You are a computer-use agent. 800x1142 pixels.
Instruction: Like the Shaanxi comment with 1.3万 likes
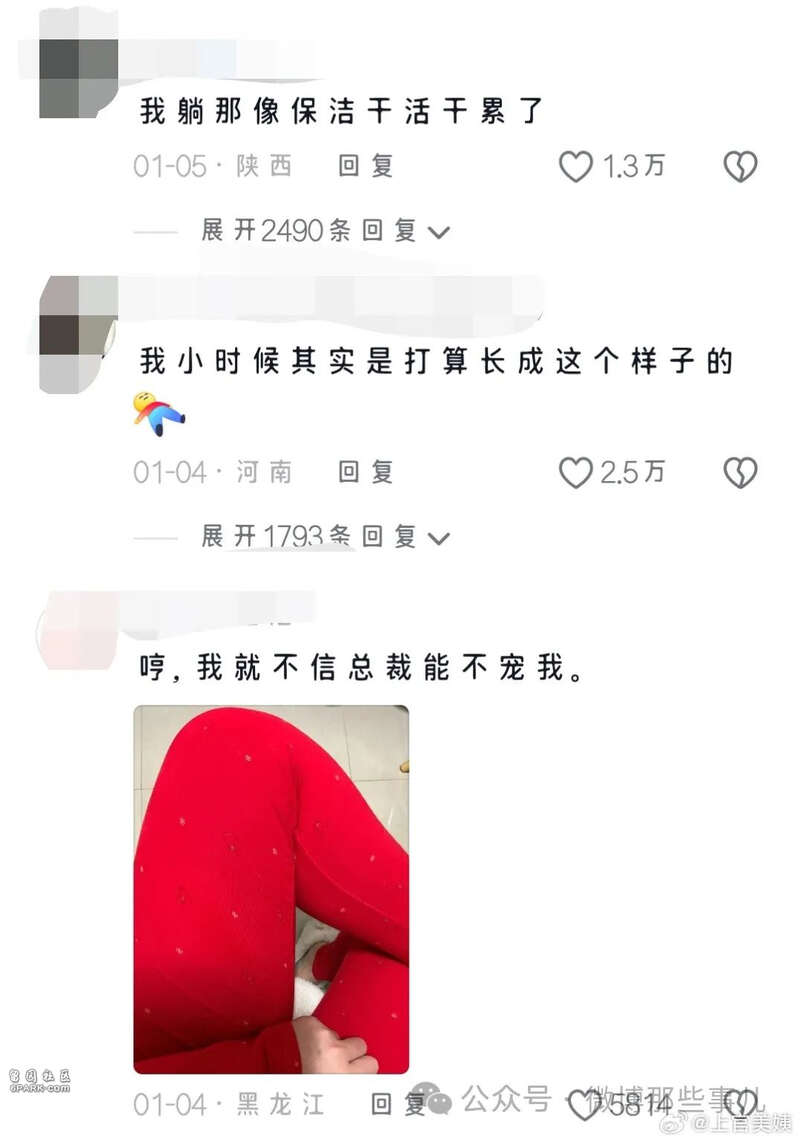coord(575,166)
